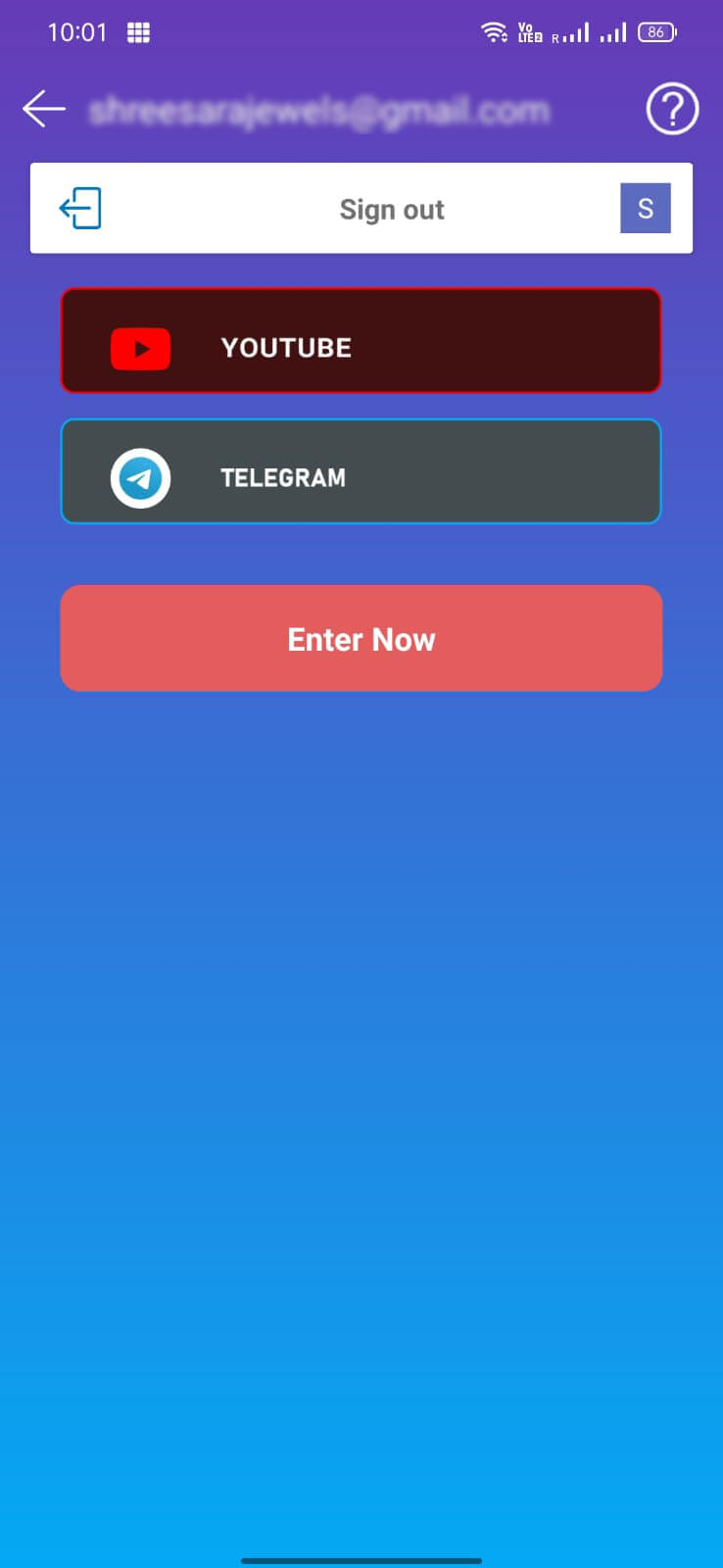
Task: Select the TELEGRAM channel option
Action: click(361, 471)
